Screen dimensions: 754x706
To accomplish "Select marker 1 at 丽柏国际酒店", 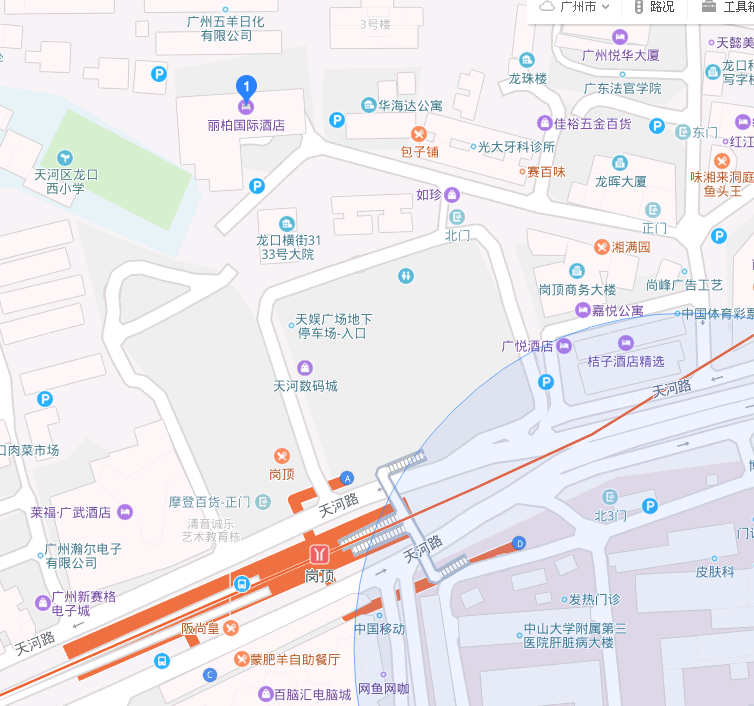I will click(x=246, y=88).
